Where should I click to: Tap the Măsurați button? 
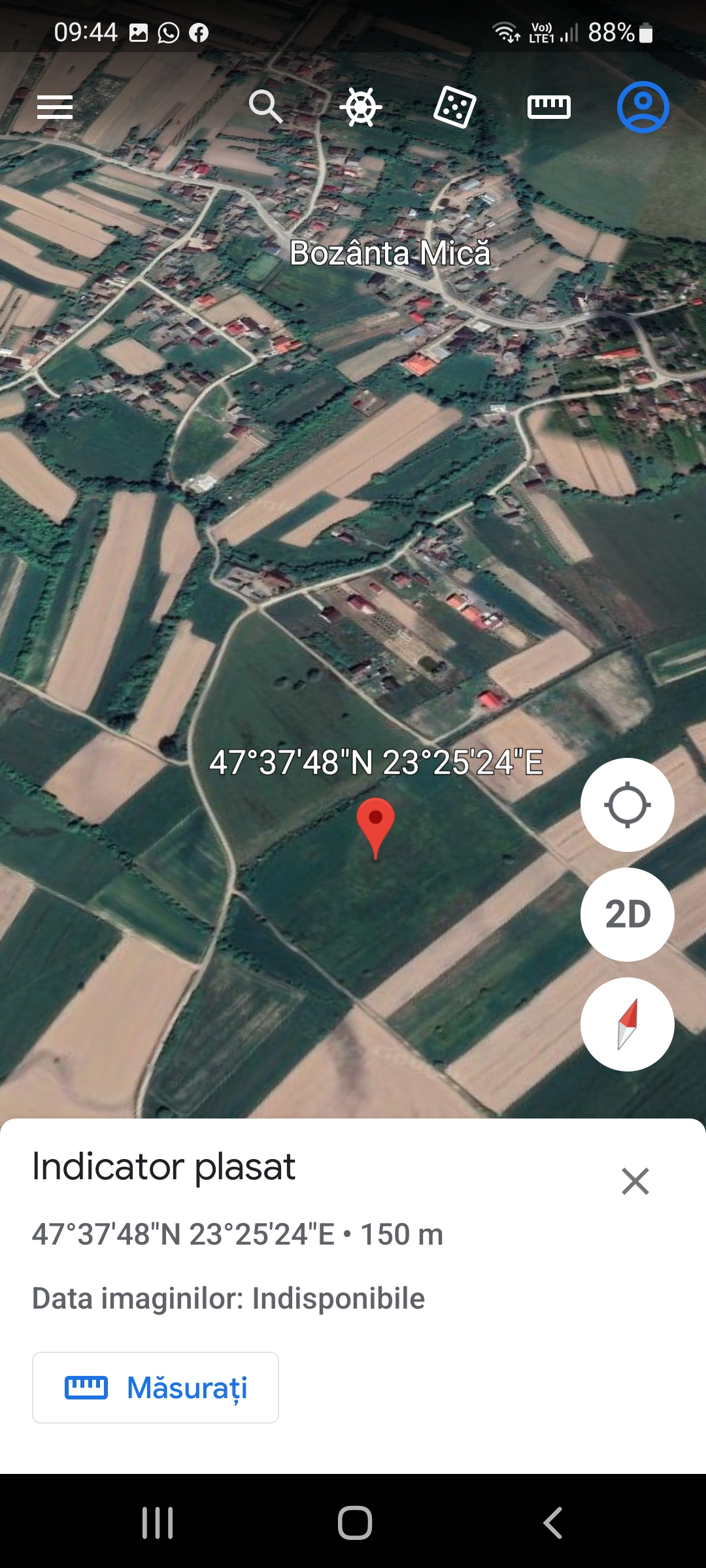point(156,1388)
